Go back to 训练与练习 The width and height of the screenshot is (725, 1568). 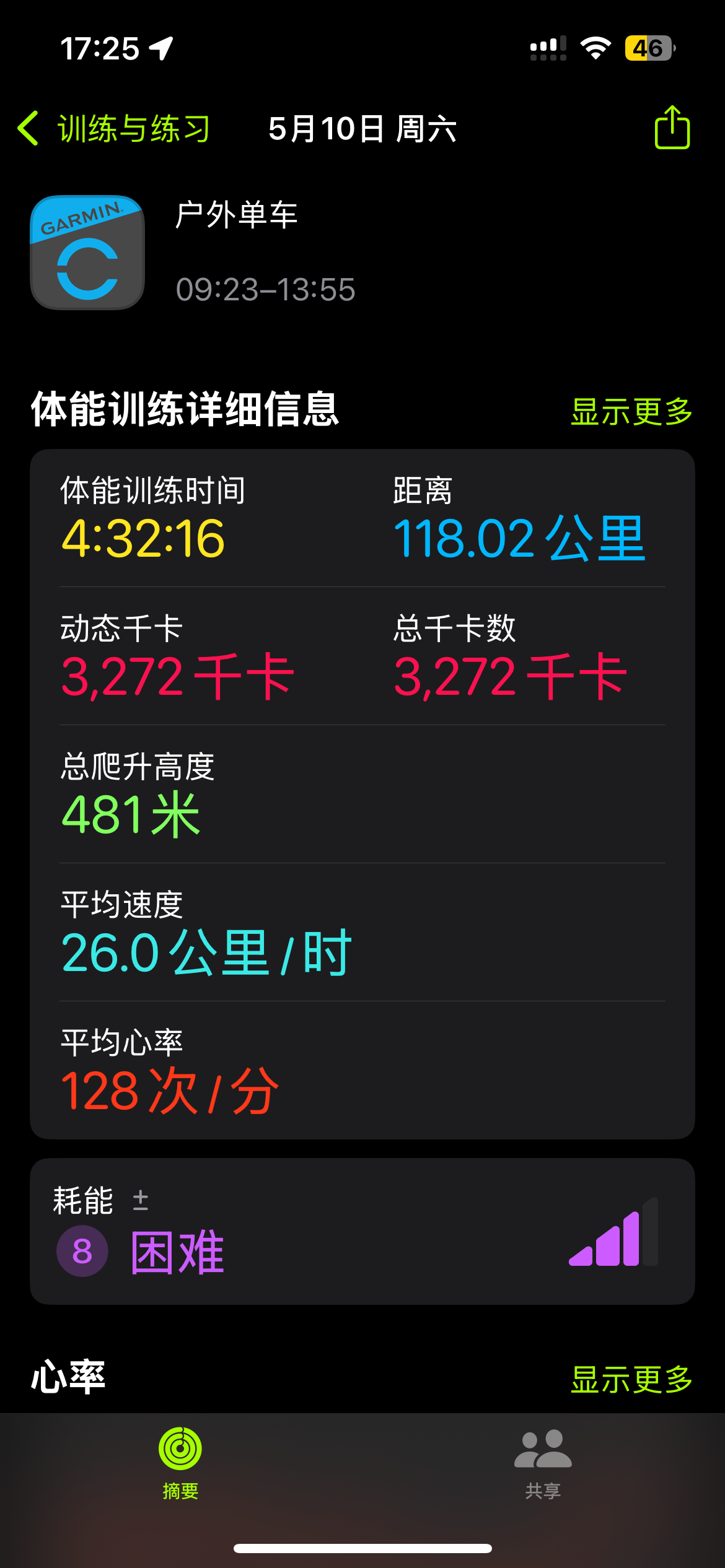point(114,129)
